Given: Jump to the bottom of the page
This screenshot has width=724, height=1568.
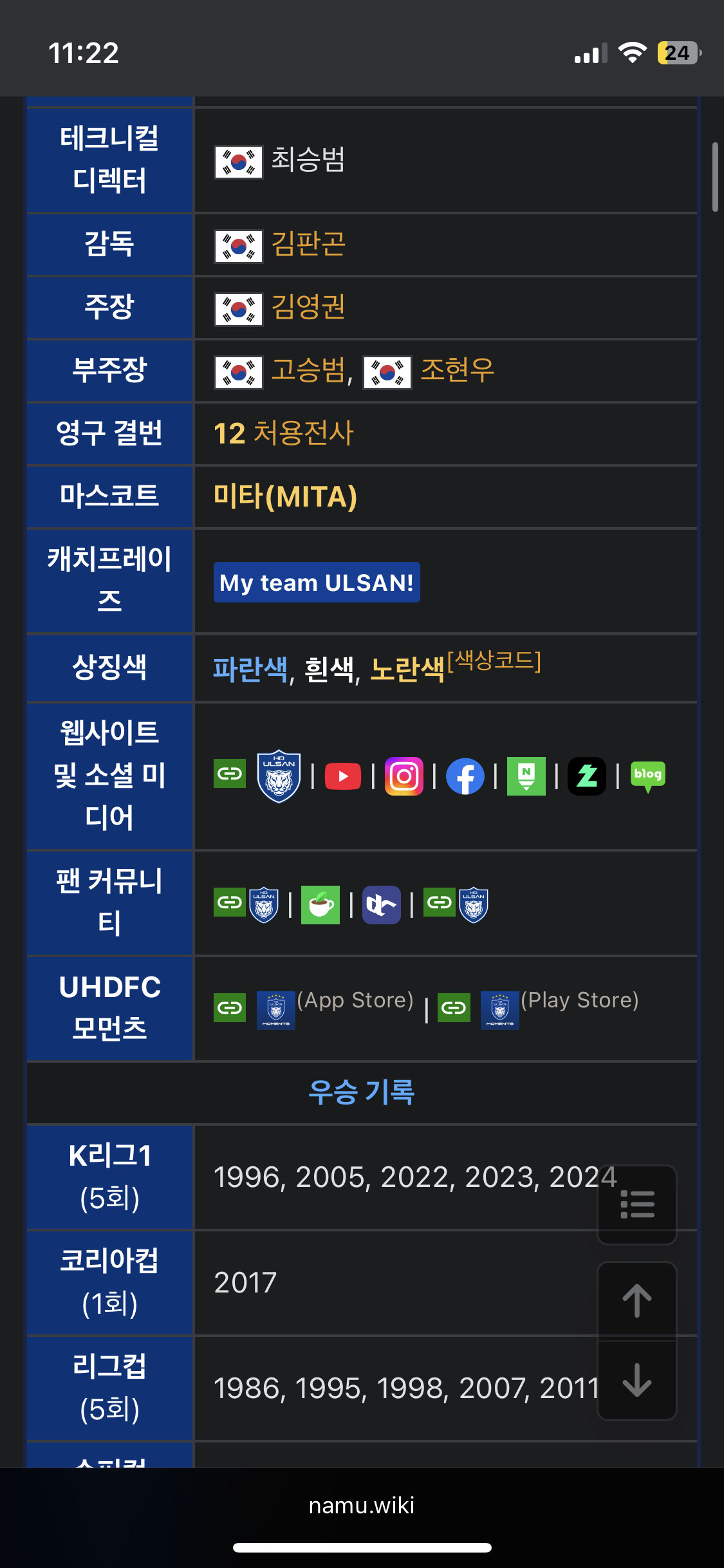Looking at the screenshot, I should point(637,1381).
